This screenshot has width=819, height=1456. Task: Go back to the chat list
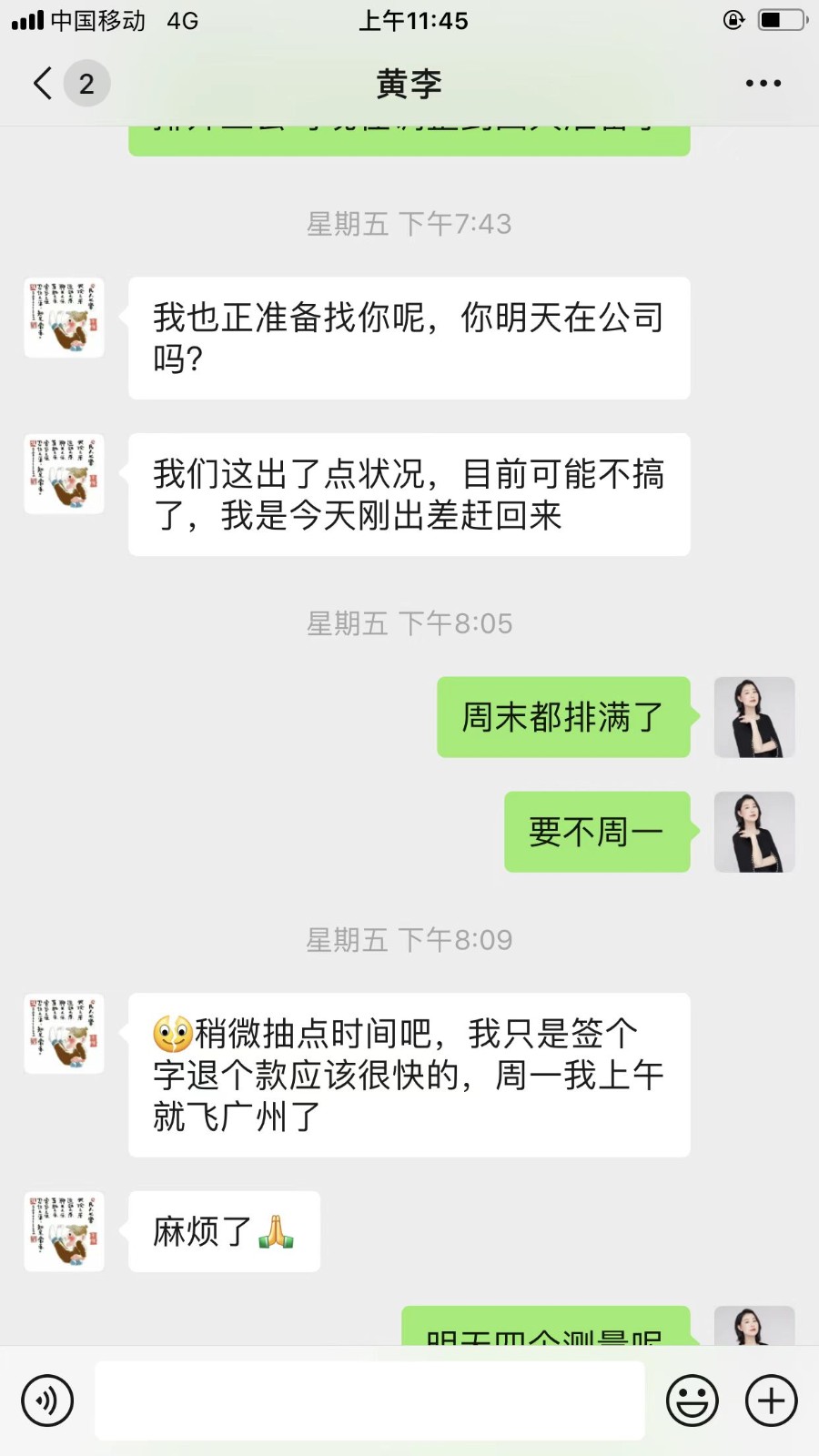[x=43, y=84]
